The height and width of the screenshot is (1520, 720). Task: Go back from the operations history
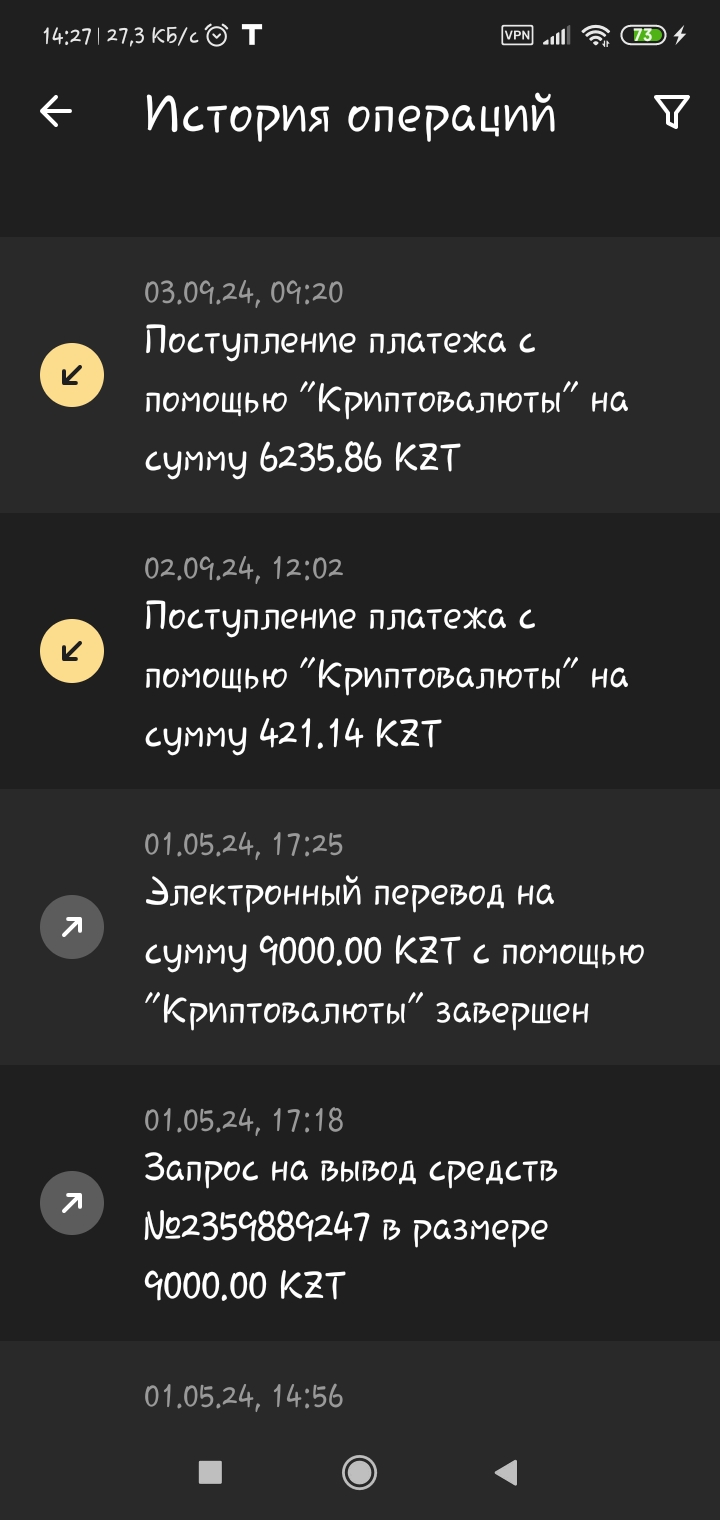point(56,112)
